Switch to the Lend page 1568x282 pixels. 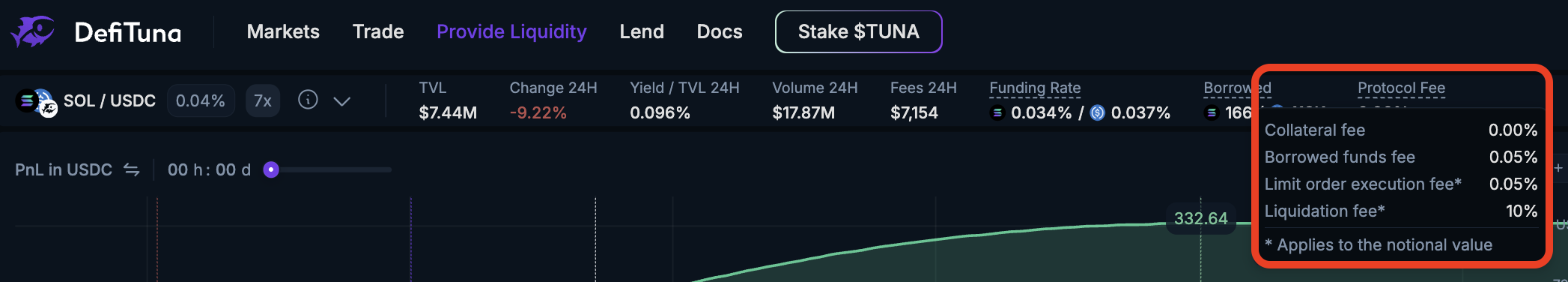click(x=642, y=31)
